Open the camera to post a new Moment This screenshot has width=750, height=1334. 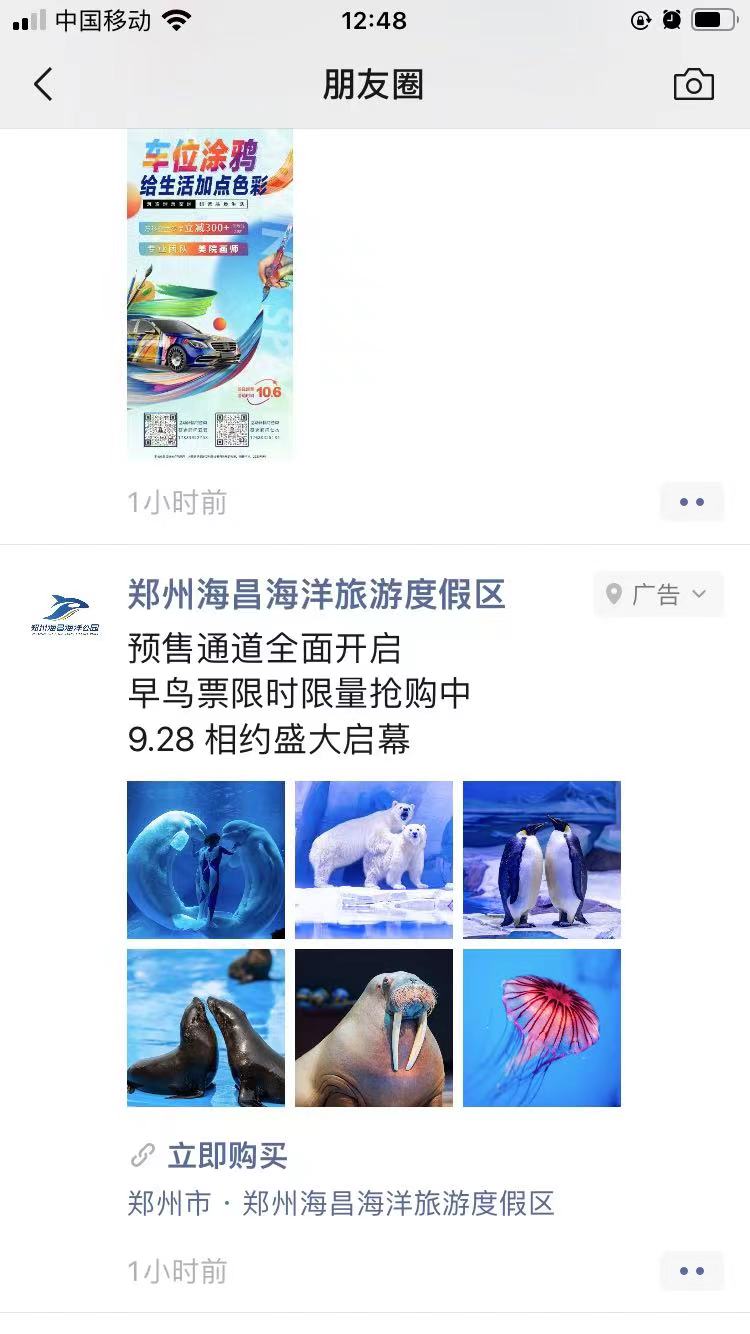click(x=695, y=85)
